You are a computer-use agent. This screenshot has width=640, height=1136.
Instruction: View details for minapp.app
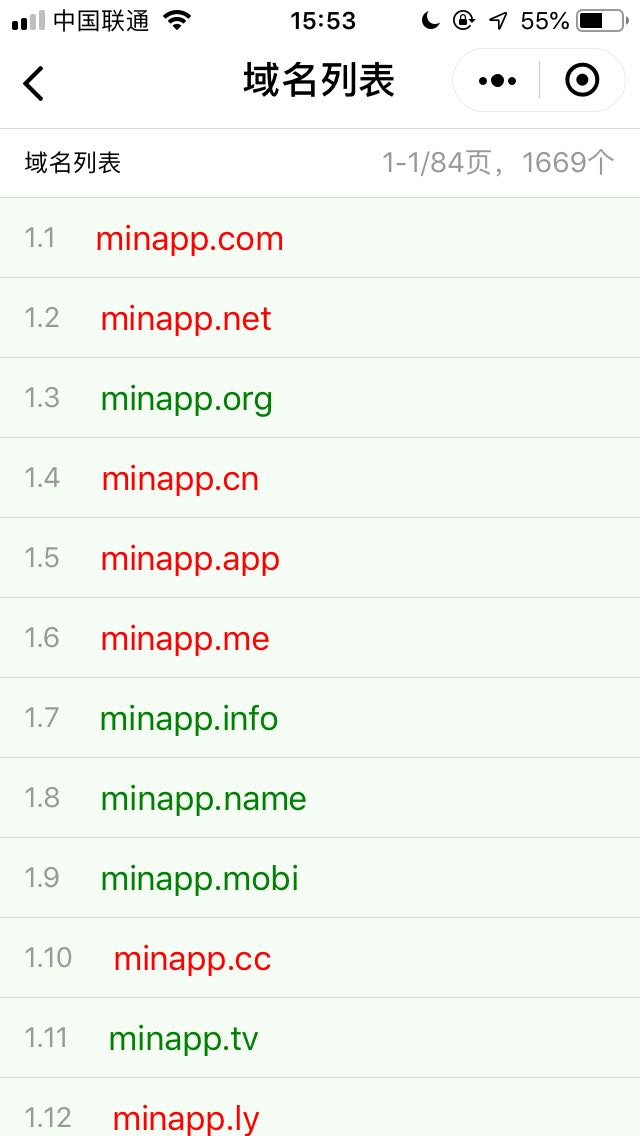[320, 558]
